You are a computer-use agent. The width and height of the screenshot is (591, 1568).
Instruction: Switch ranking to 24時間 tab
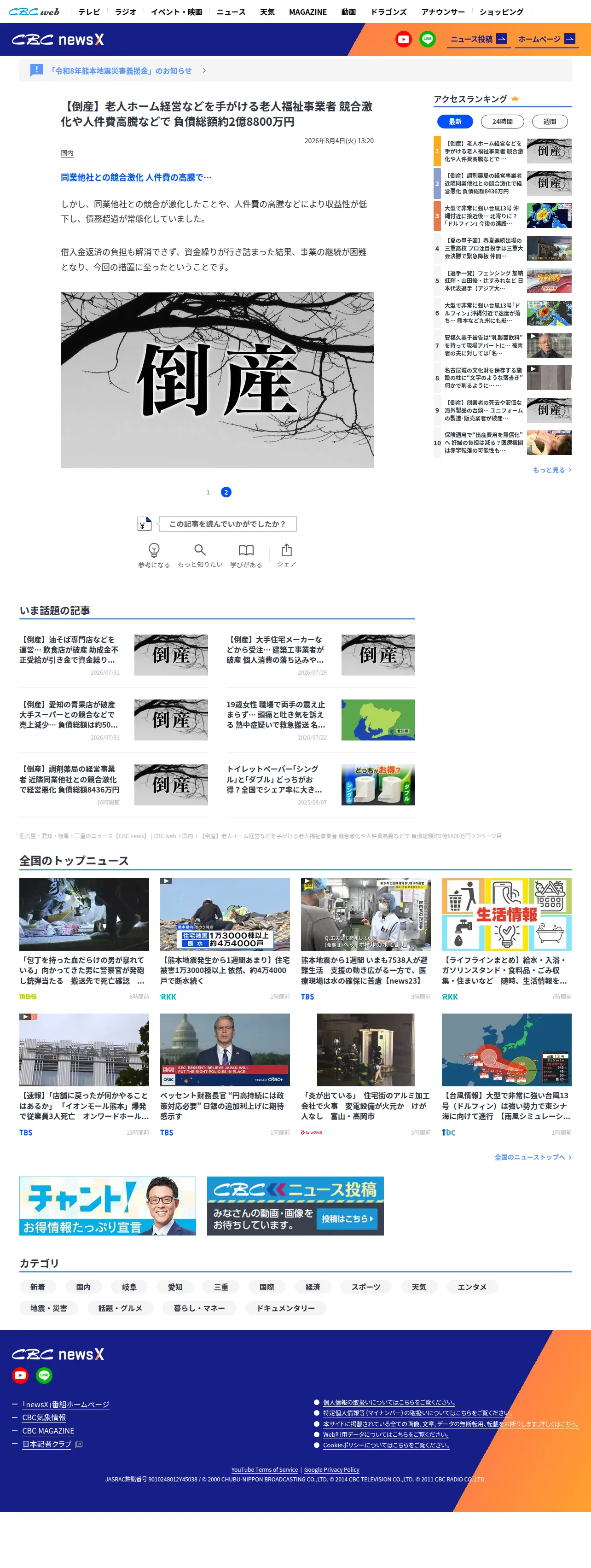(502, 122)
